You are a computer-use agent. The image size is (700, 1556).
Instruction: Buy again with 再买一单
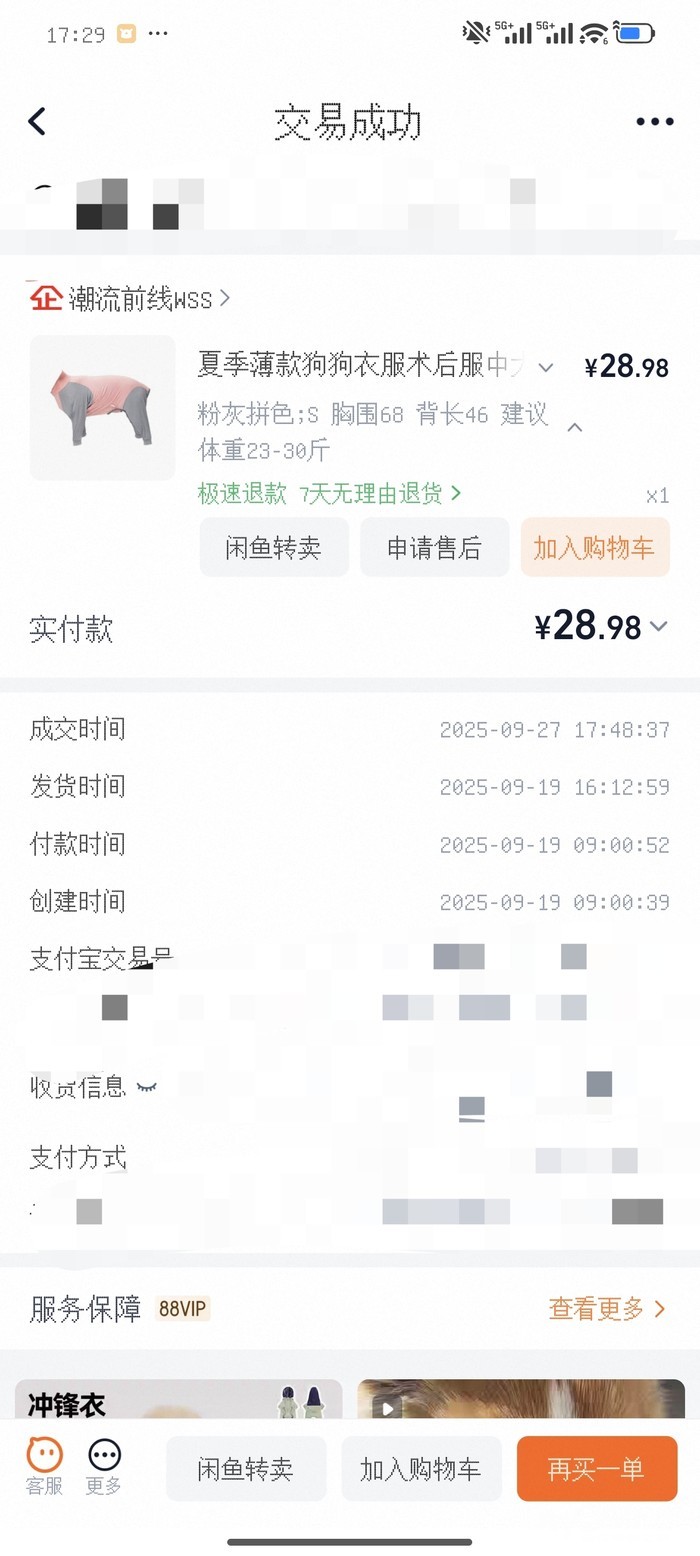(x=596, y=1468)
